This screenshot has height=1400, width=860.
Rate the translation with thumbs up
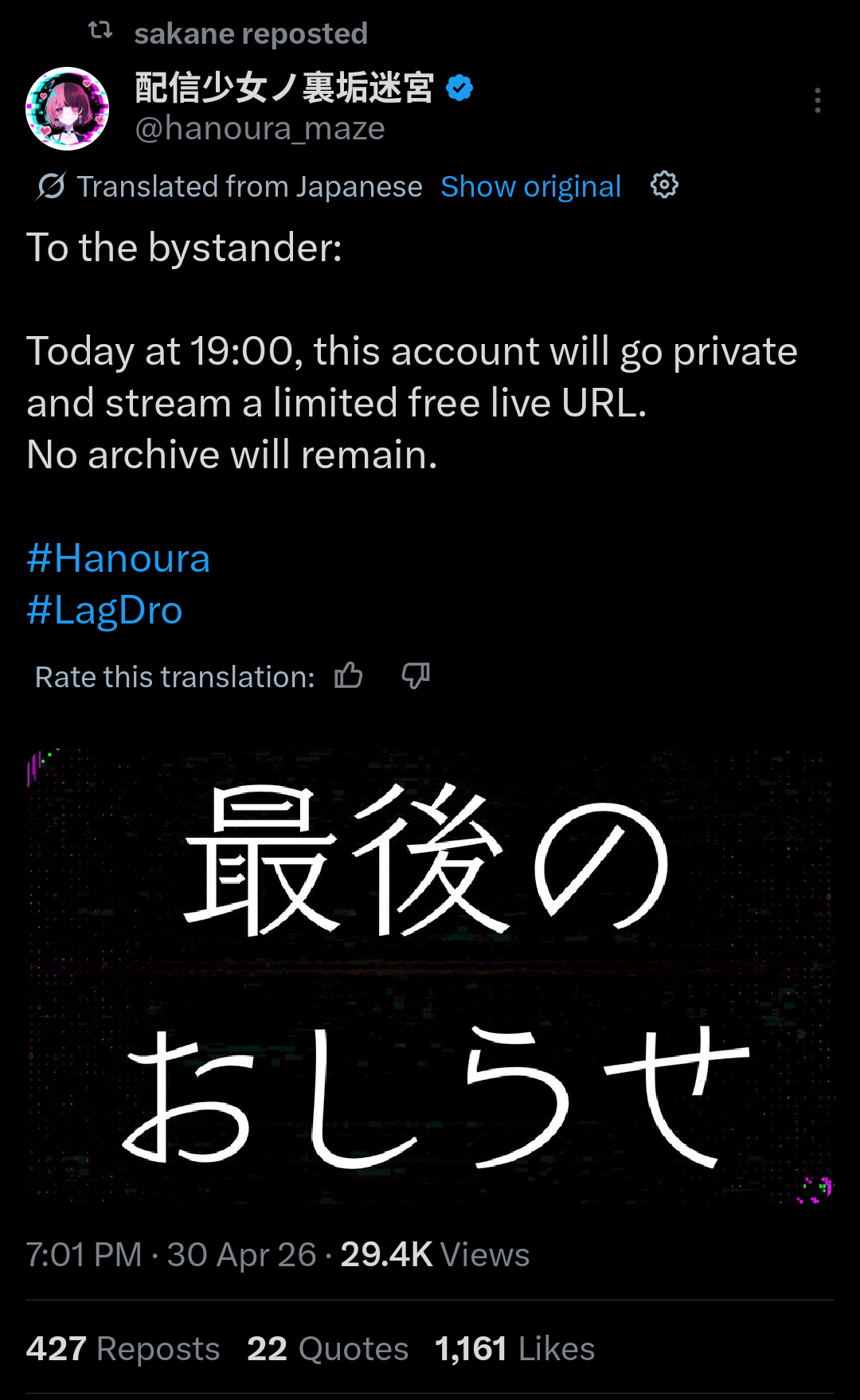coord(349,676)
